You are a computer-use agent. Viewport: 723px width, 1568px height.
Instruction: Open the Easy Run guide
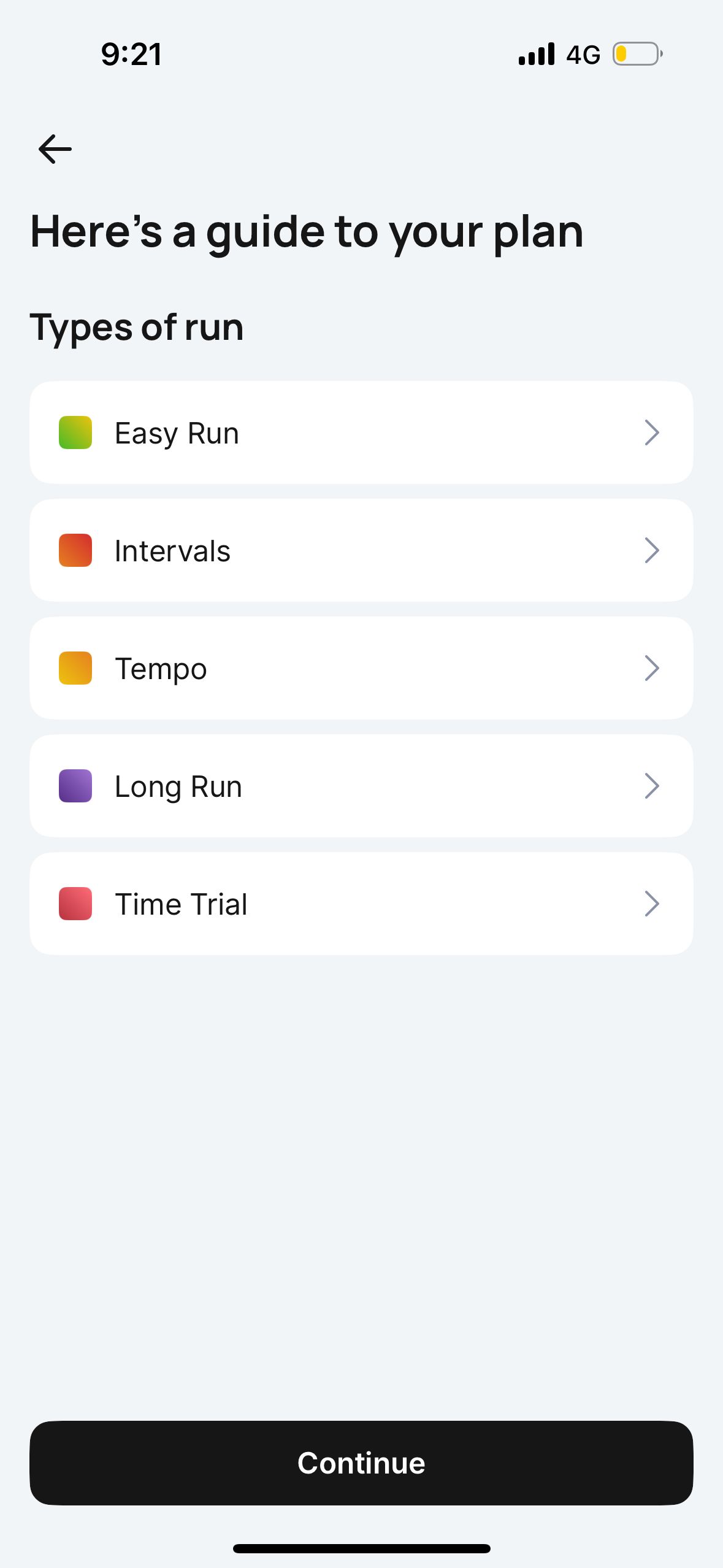361,433
